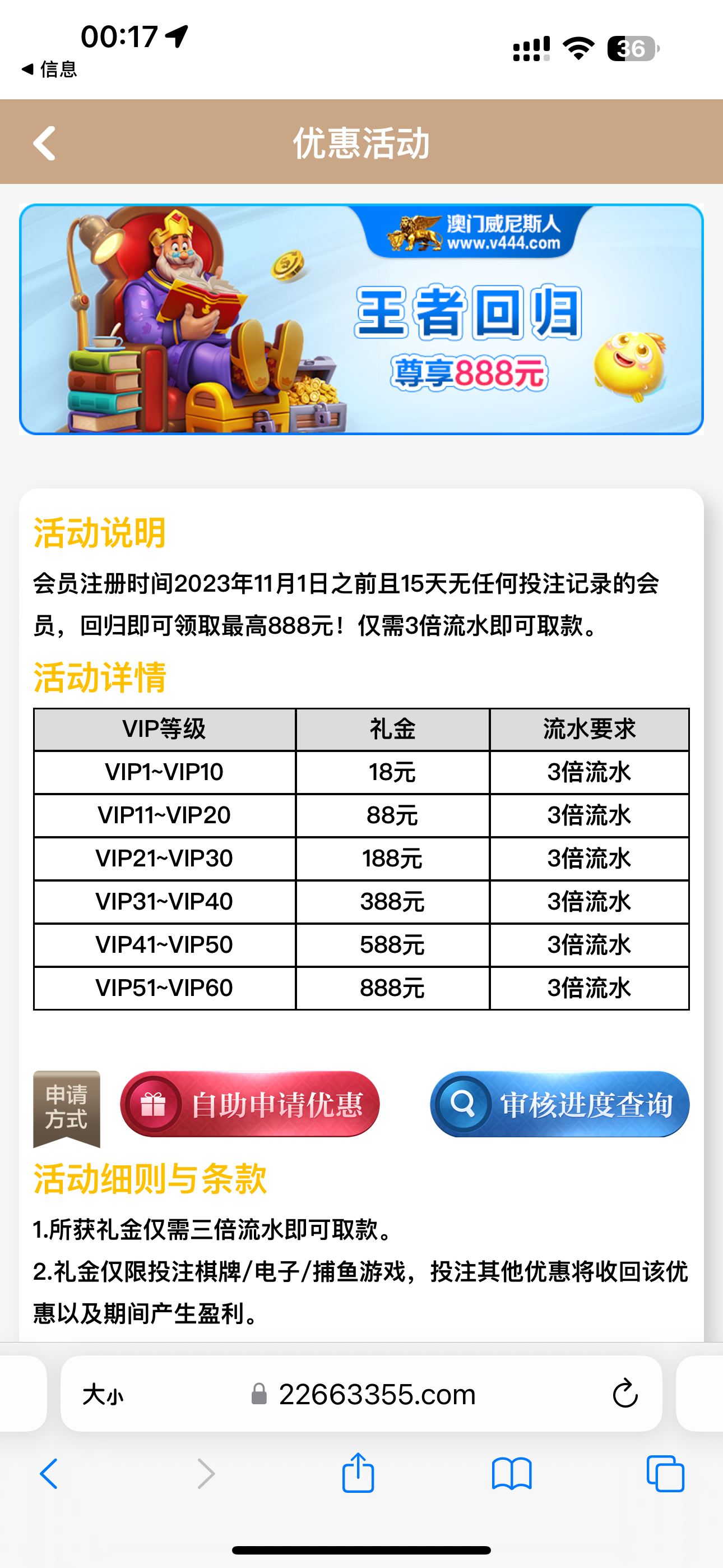Open the 大小 page settings menu
The height and width of the screenshot is (1568, 723).
point(103,1395)
